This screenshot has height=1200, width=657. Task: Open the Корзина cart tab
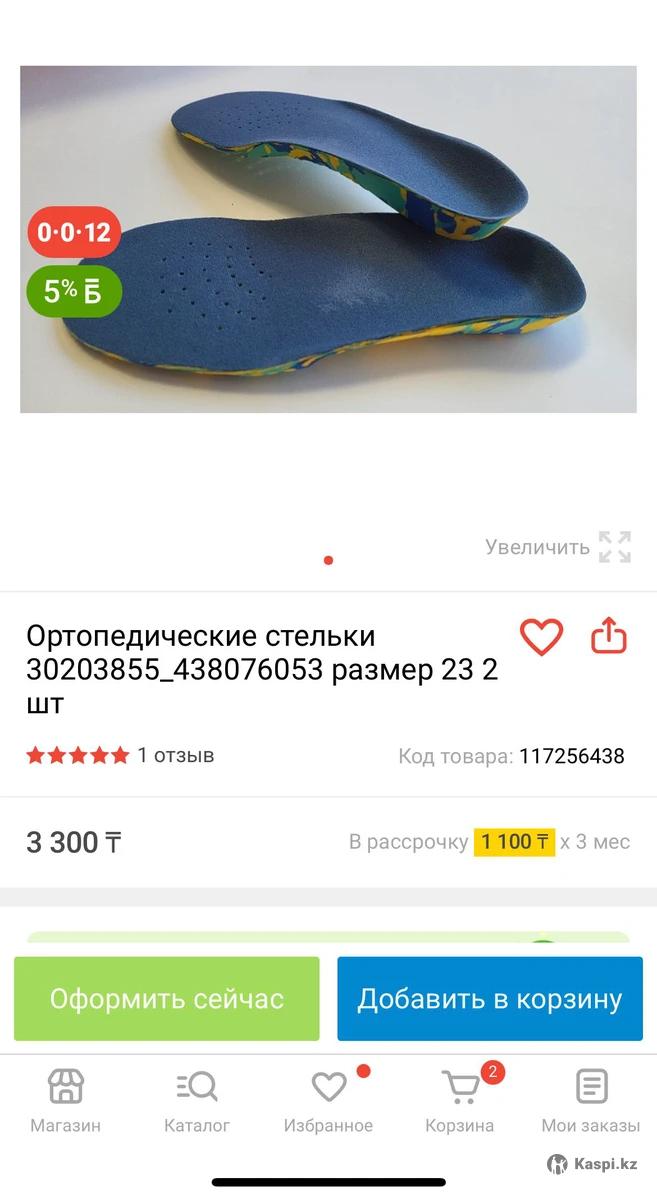coord(460,1098)
